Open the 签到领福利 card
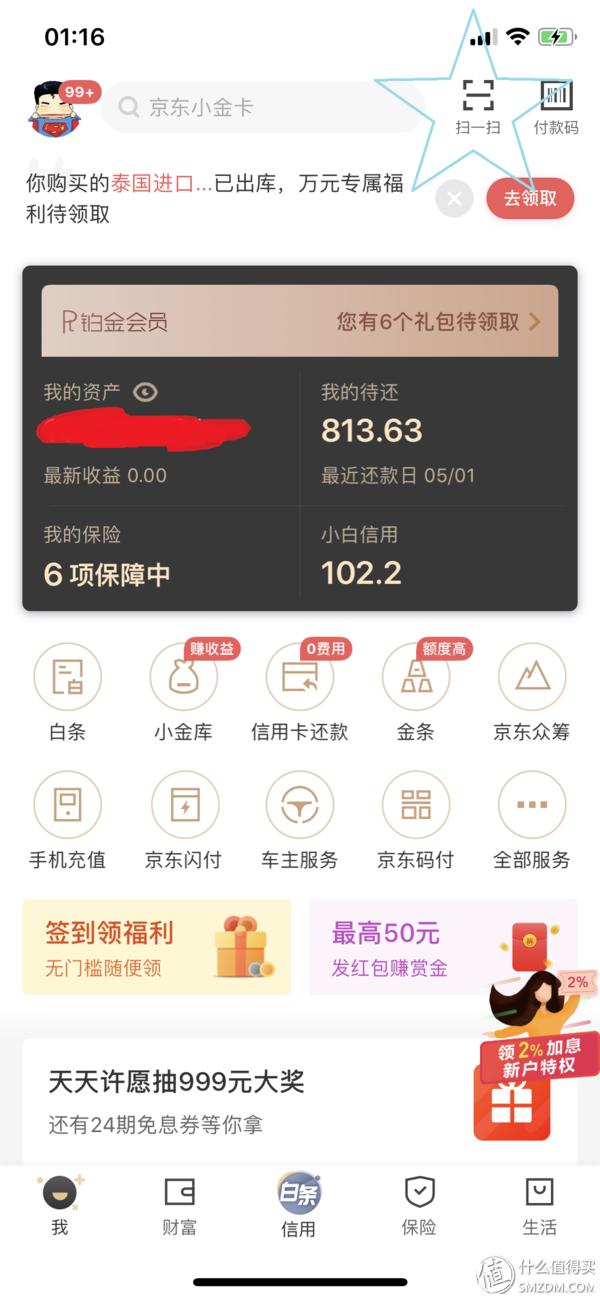 (157, 947)
